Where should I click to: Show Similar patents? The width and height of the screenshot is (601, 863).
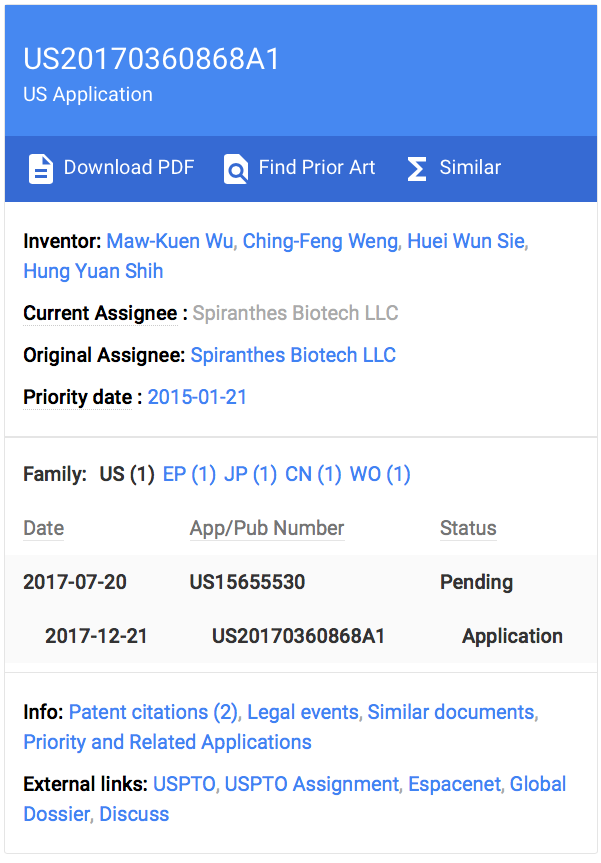[x=454, y=168]
